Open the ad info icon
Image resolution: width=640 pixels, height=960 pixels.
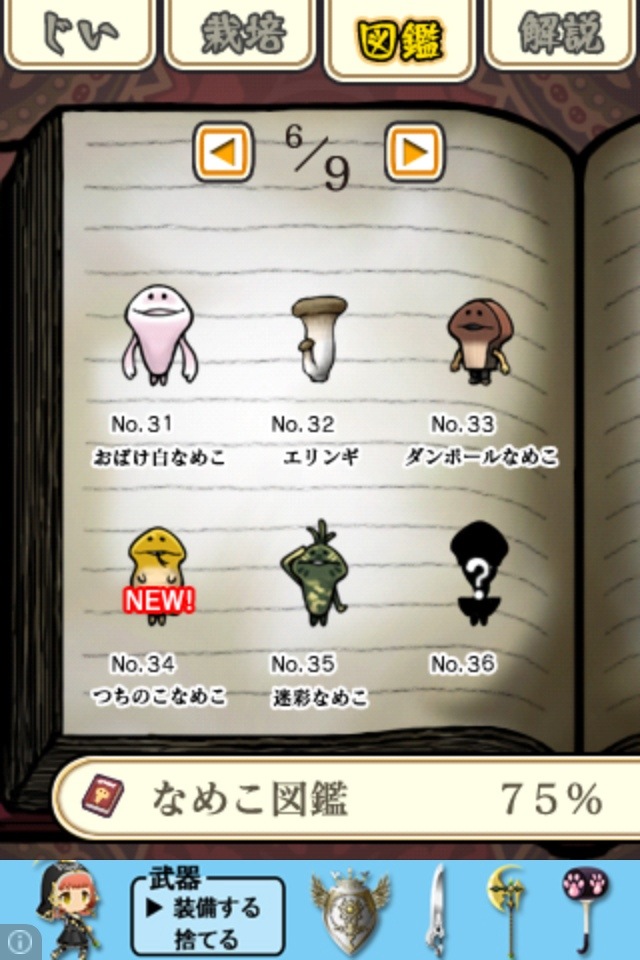tap(17, 942)
